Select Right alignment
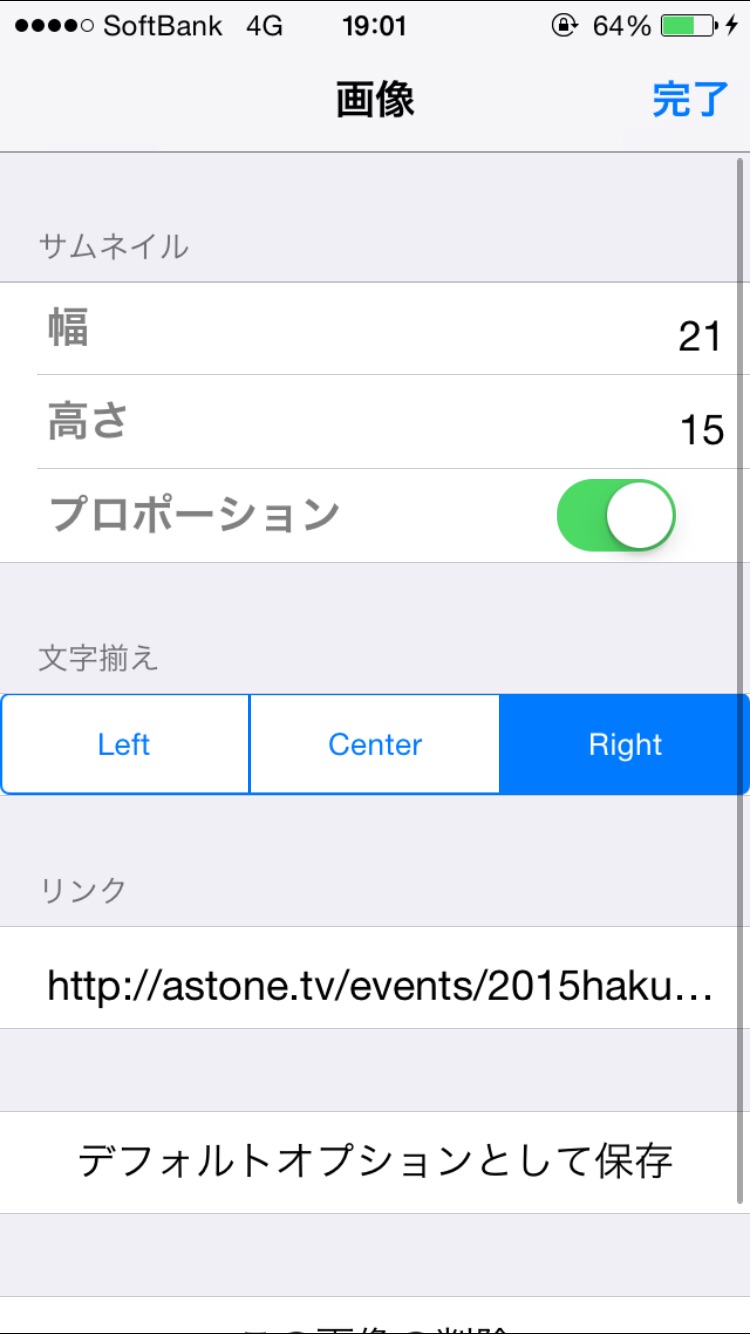750x1334 pixels. (x=625, y=744)
